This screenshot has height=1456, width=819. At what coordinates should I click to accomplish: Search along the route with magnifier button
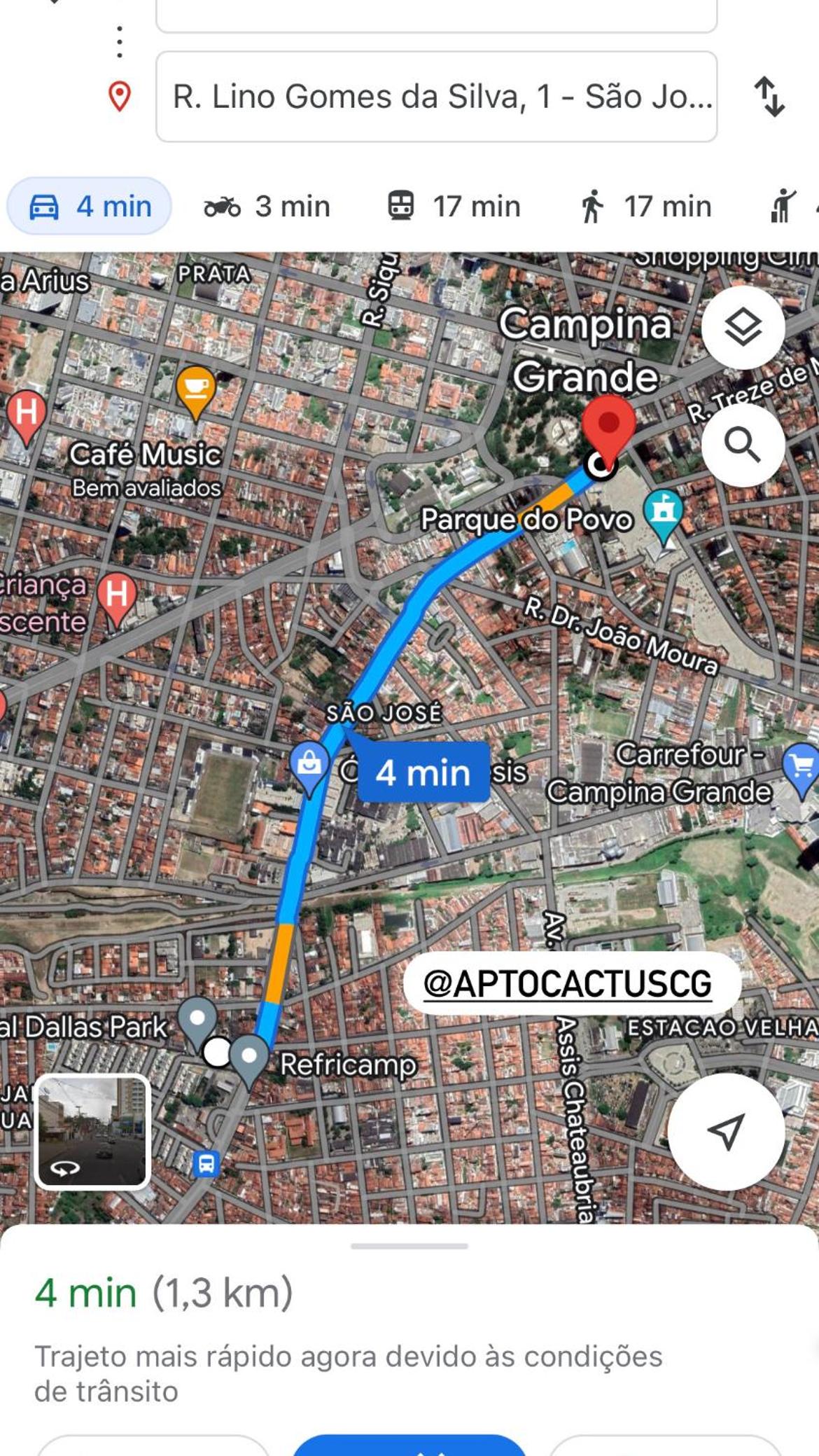743,445
